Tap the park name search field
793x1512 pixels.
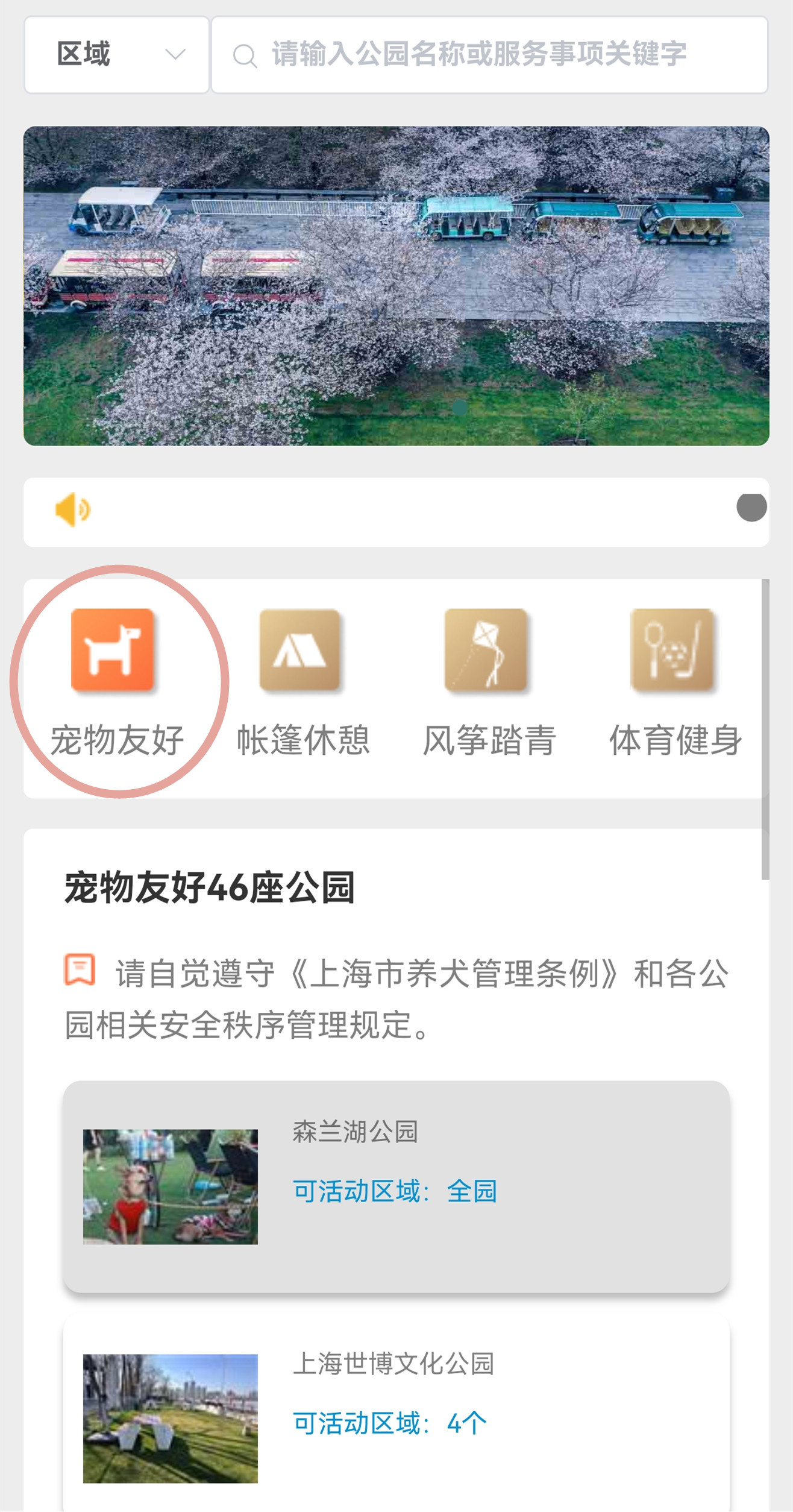click(488, 55)
